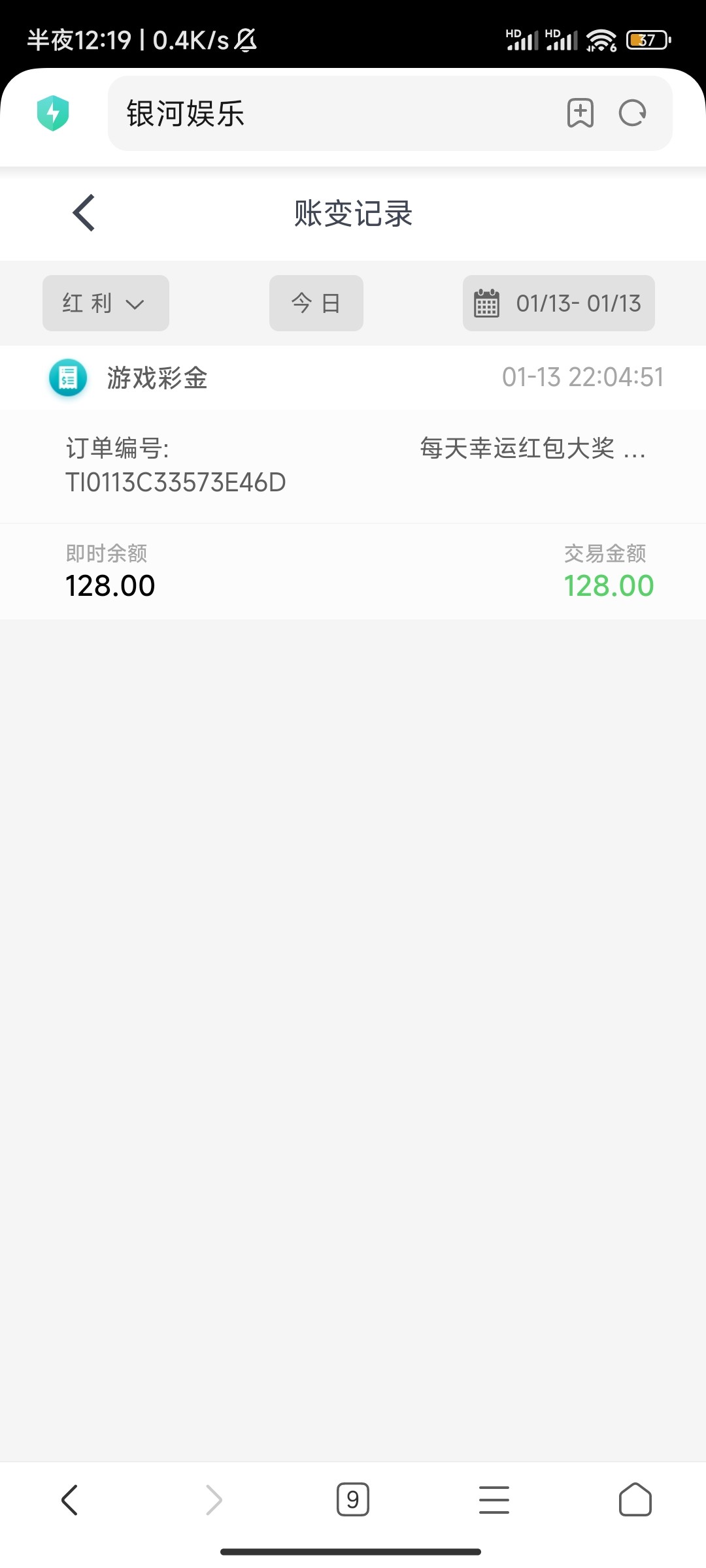
Task: Tap the home icon in the bottom bar
Action: click(634, 1500)
